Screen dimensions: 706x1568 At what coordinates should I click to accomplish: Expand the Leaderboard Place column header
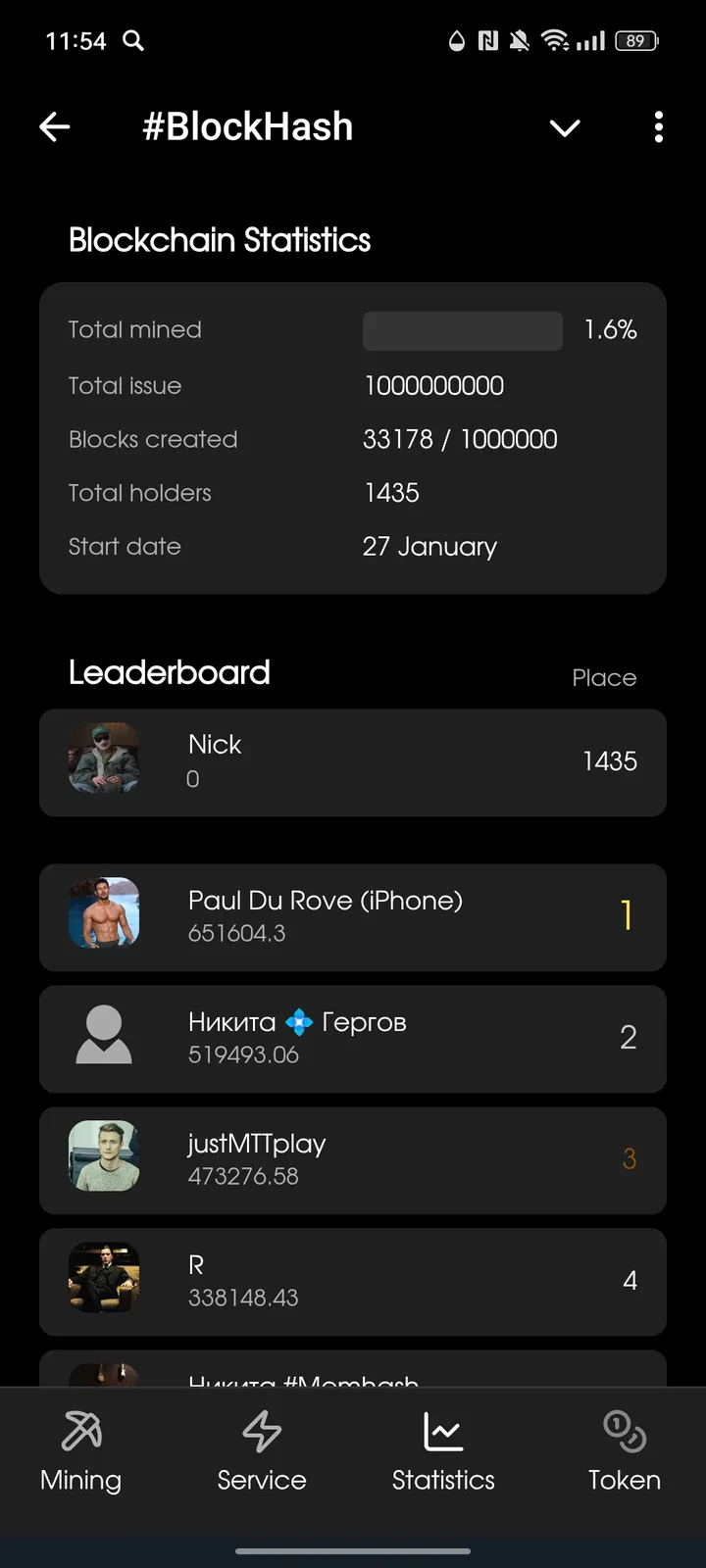pyautogui.click(x=604, y=677)
